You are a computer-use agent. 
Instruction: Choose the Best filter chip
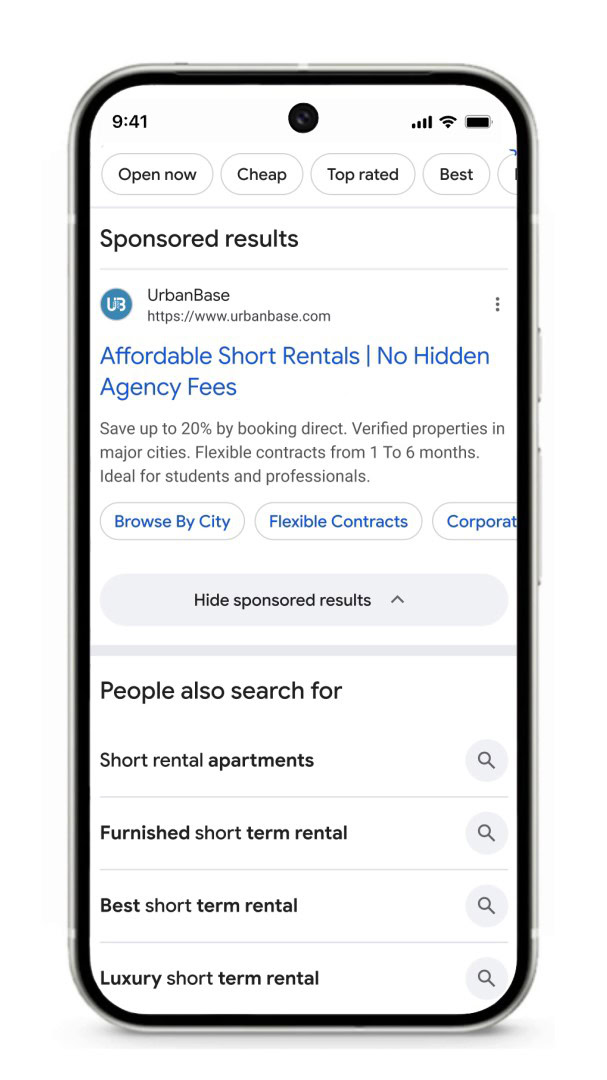(456, 174)
